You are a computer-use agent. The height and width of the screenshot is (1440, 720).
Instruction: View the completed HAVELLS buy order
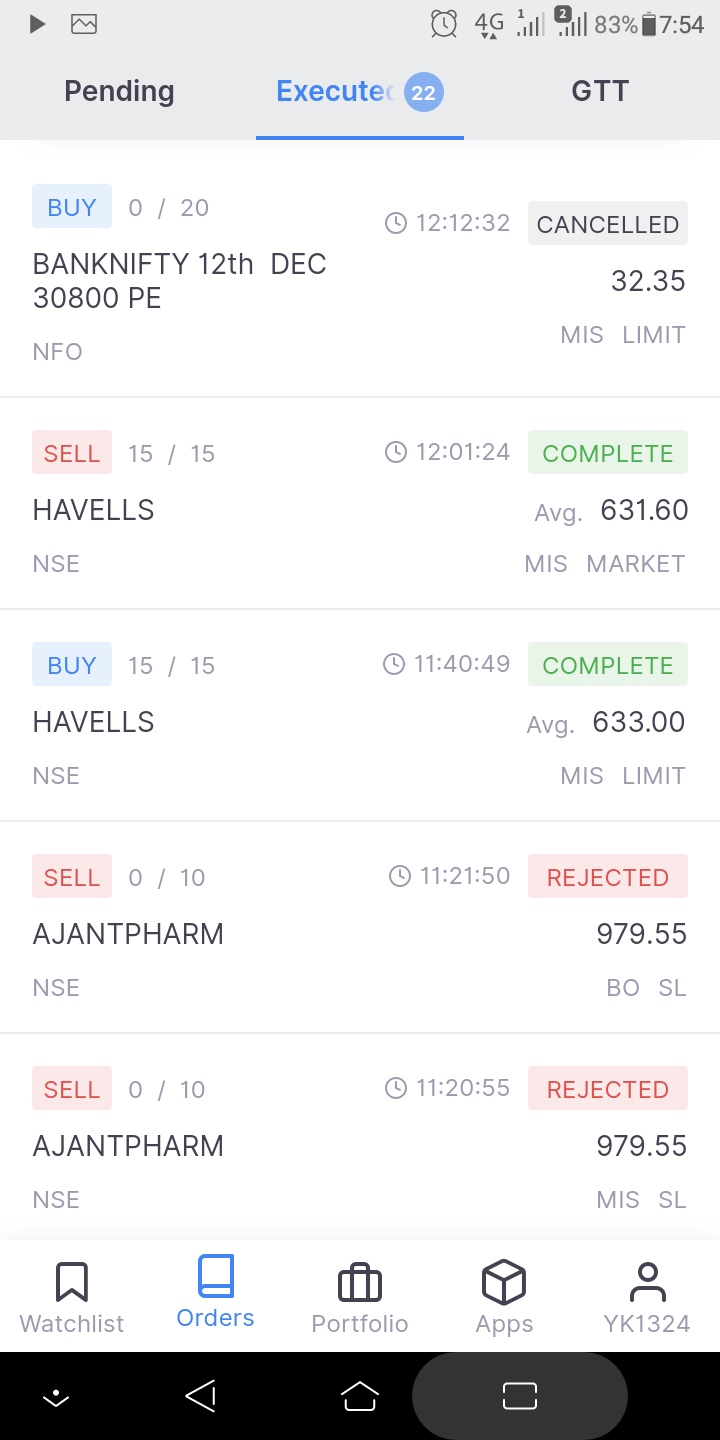coord(360,720)
